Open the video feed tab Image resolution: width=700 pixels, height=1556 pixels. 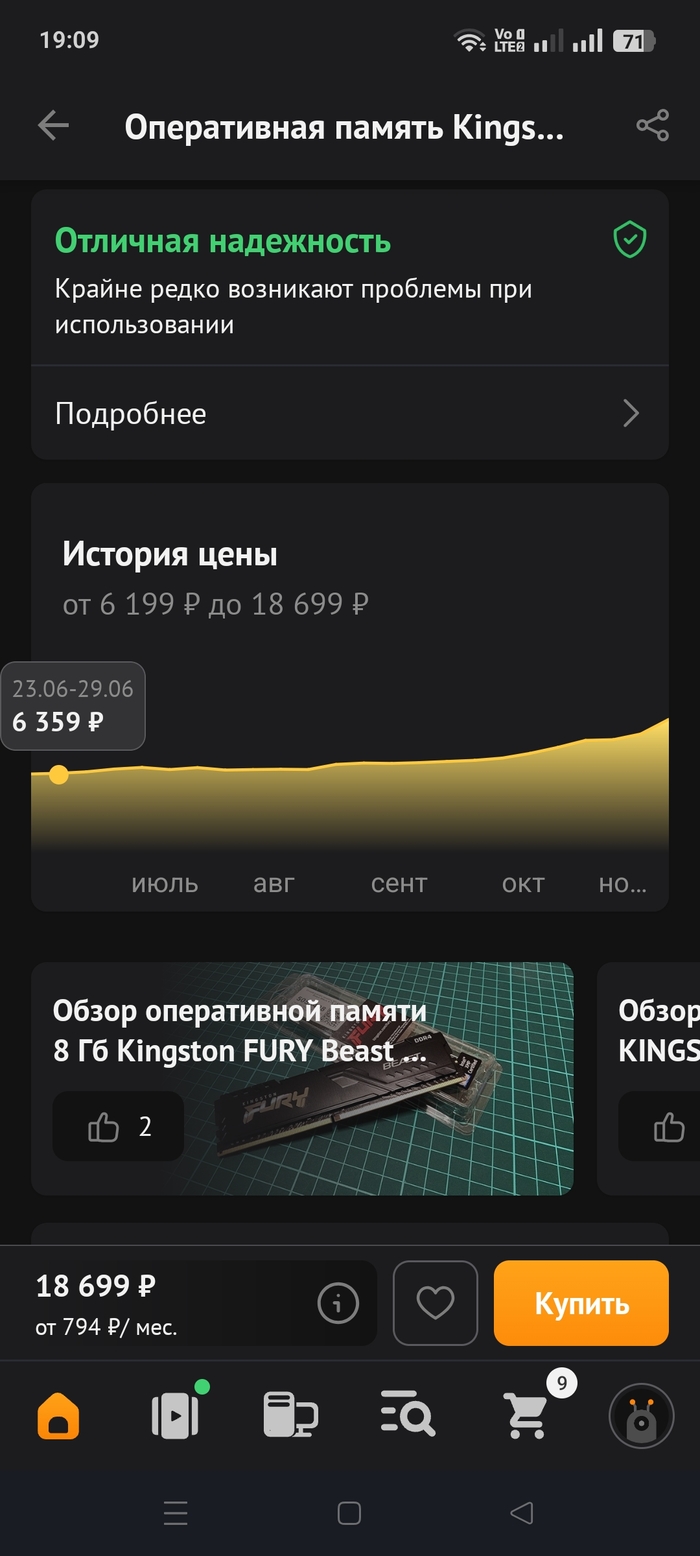coord(175,1416)
